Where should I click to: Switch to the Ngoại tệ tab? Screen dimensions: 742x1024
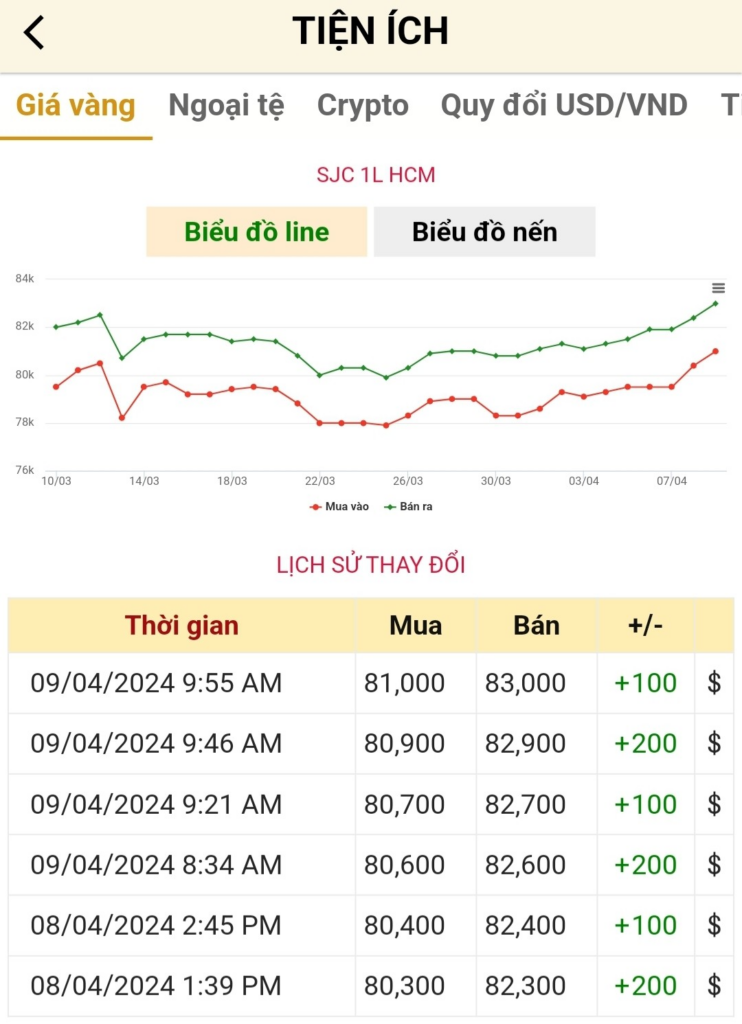(x=226, y=105)
